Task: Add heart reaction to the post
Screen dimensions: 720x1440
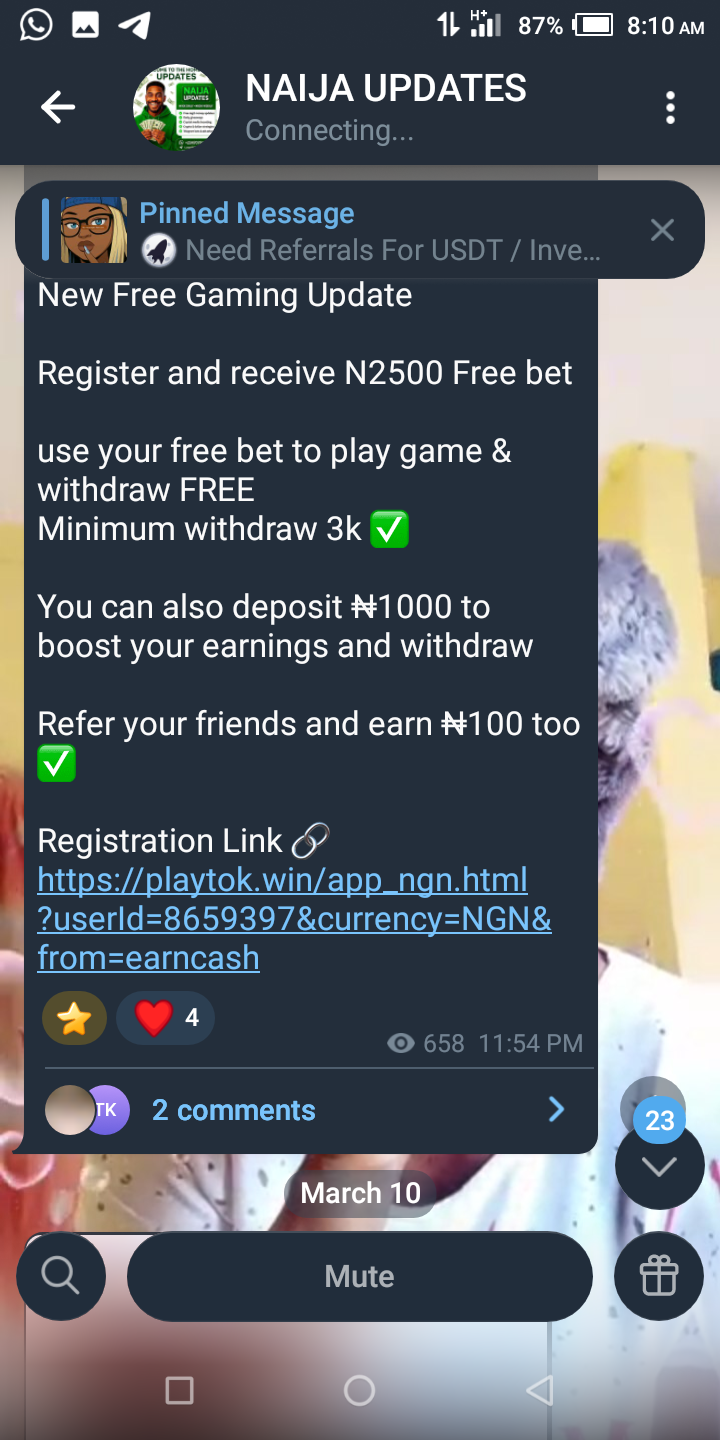Action: pyautogui.click(x=165, y=1018)
